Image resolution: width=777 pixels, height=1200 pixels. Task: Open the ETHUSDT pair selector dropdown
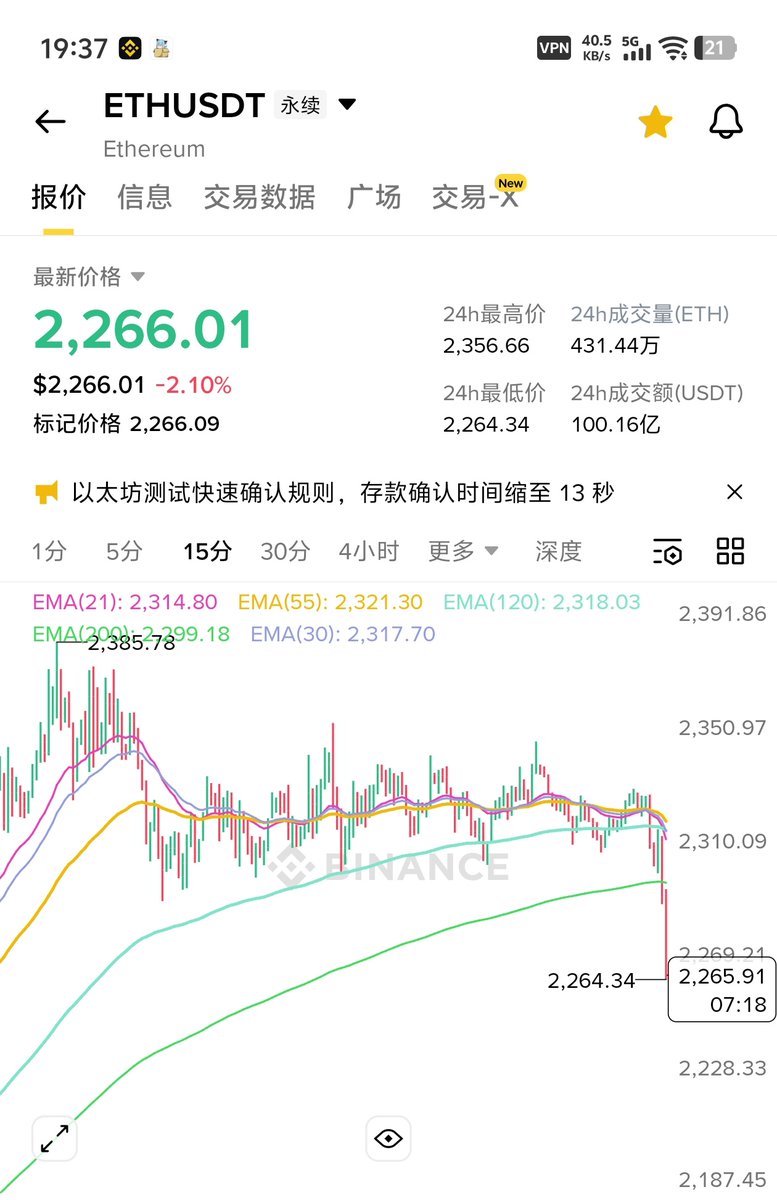[x=347, y=105]
